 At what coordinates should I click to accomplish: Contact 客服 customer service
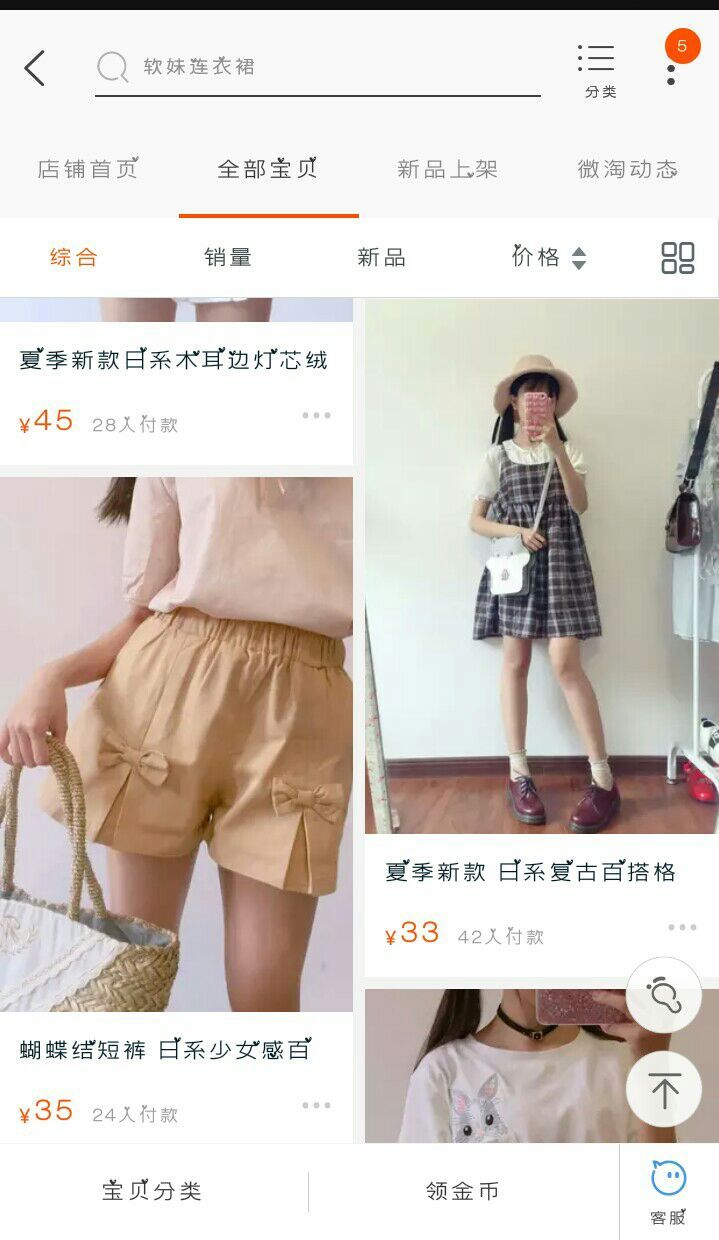pos(668,1192)
